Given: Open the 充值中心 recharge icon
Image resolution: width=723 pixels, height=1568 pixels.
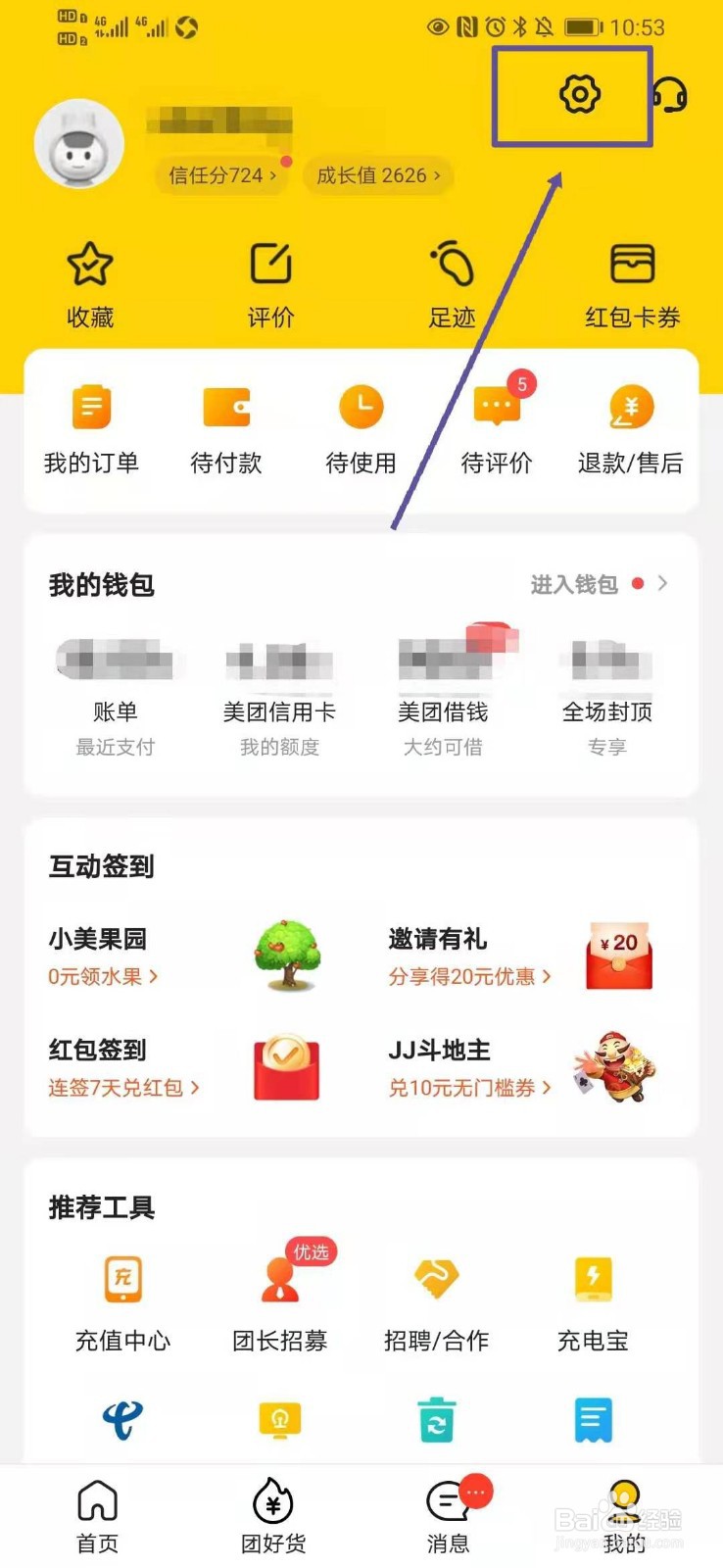Looking at the screenshot, I should (x=122, y=1279).
